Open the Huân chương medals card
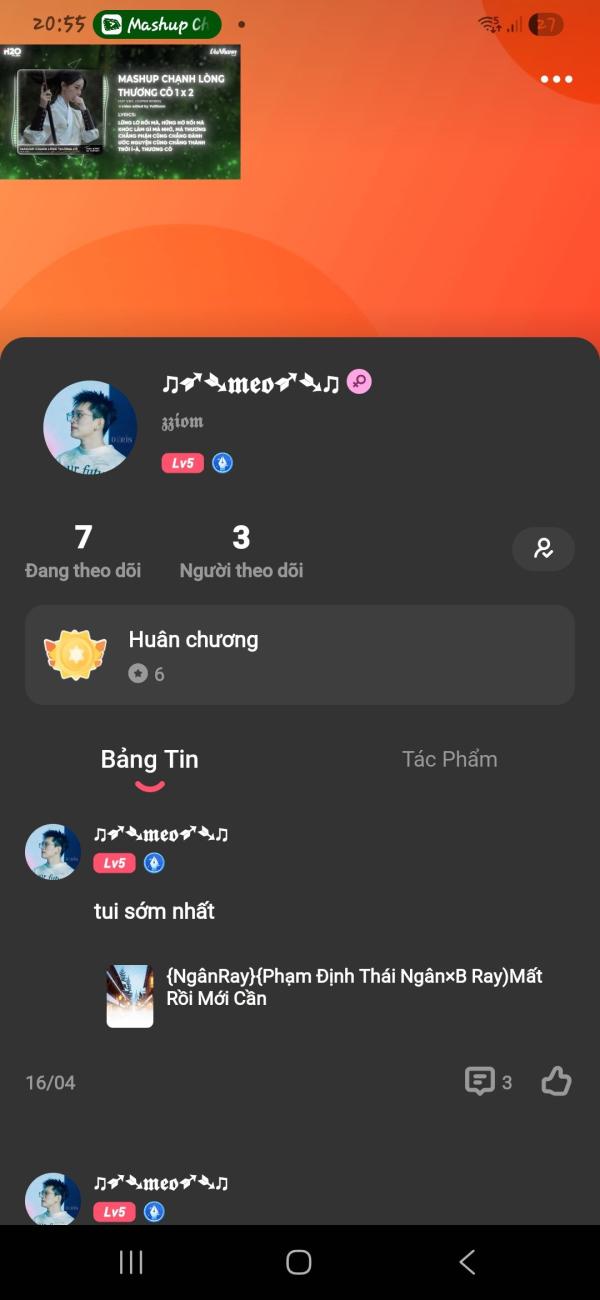The image size is (600, 1300). pyautogui.click(x=300, y=655)
